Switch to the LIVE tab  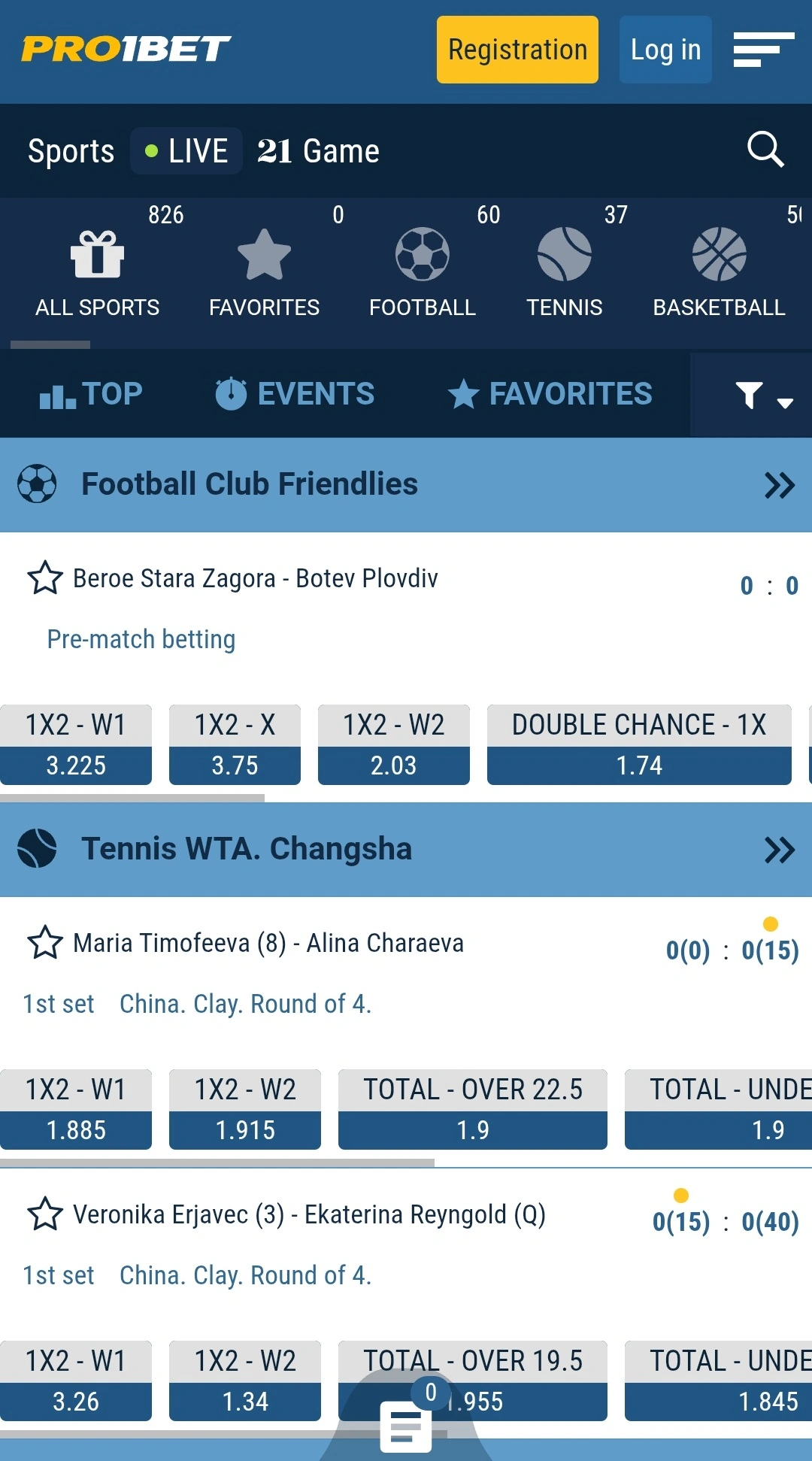186,150
